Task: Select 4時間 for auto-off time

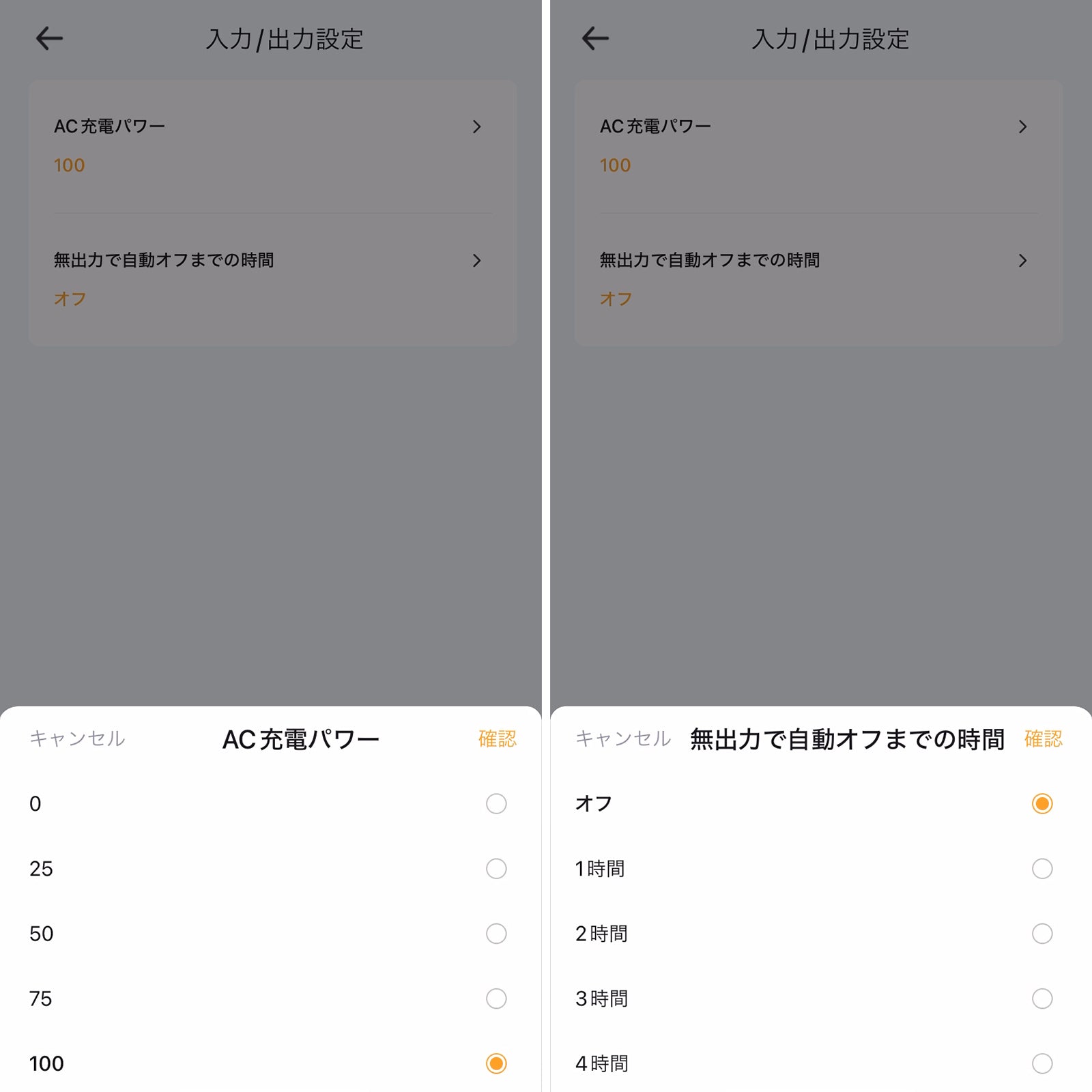Action: (x=1041, y=1063)
